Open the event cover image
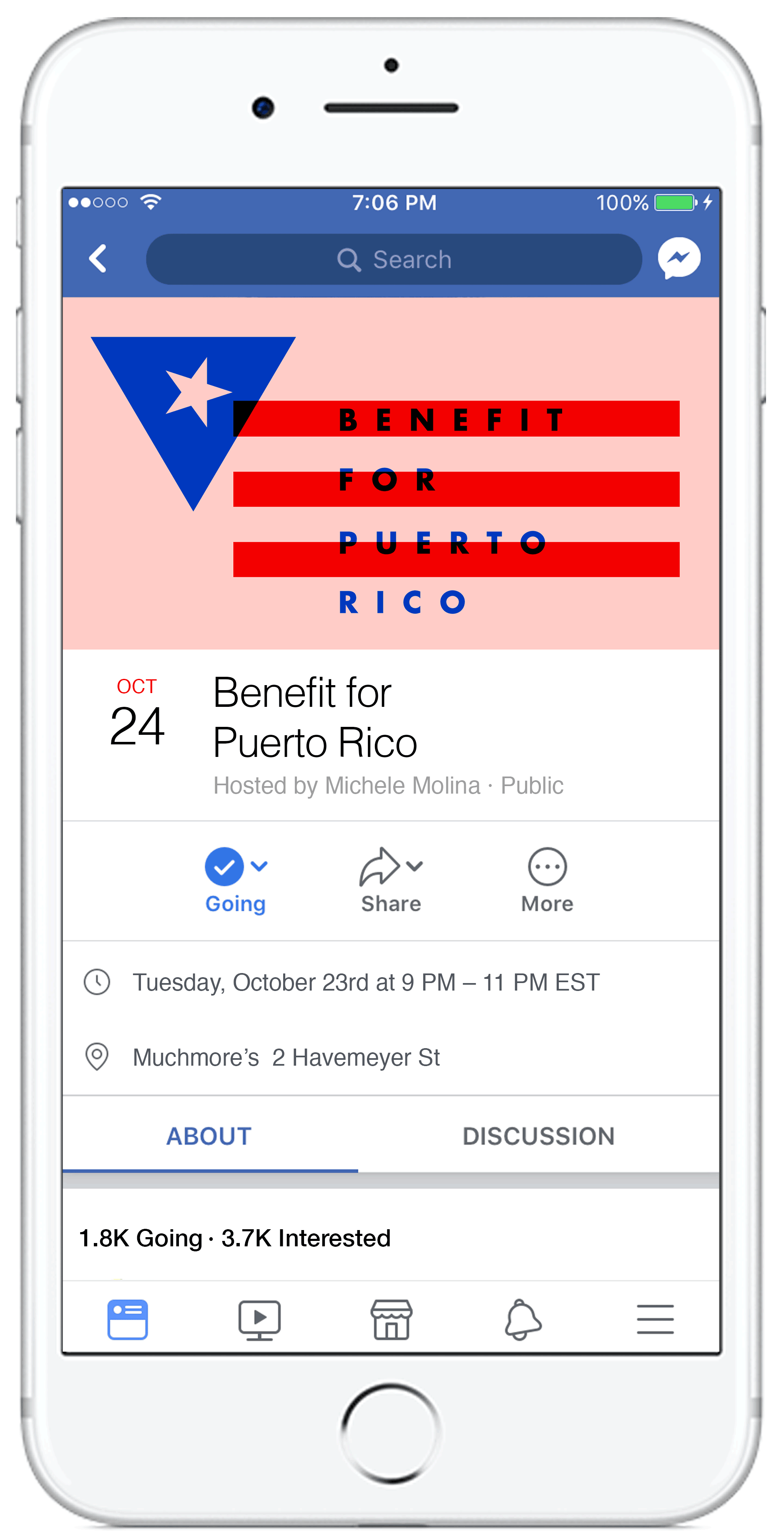Viewport: 784px width, 1538px height. pos(391,473)
